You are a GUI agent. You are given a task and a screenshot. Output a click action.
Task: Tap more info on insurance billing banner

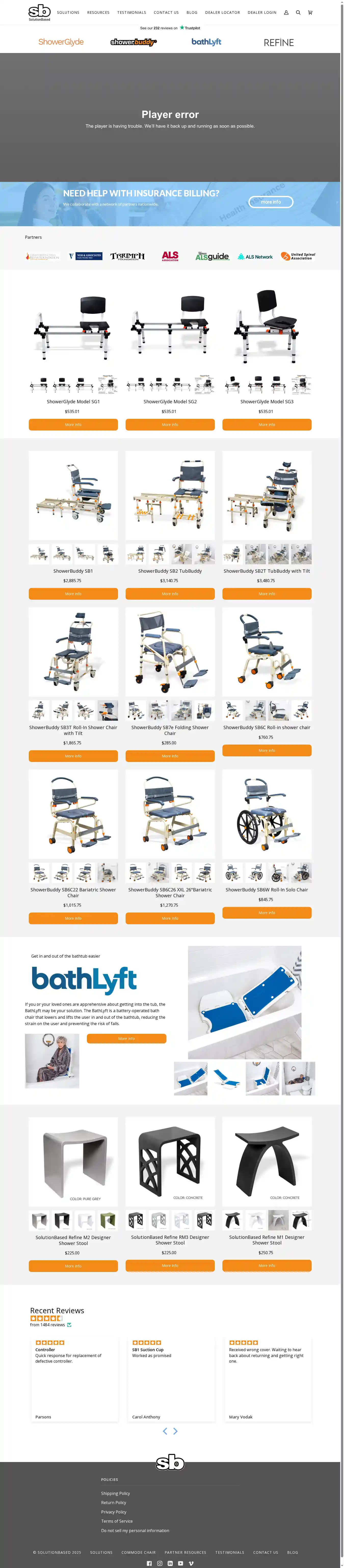270,202
